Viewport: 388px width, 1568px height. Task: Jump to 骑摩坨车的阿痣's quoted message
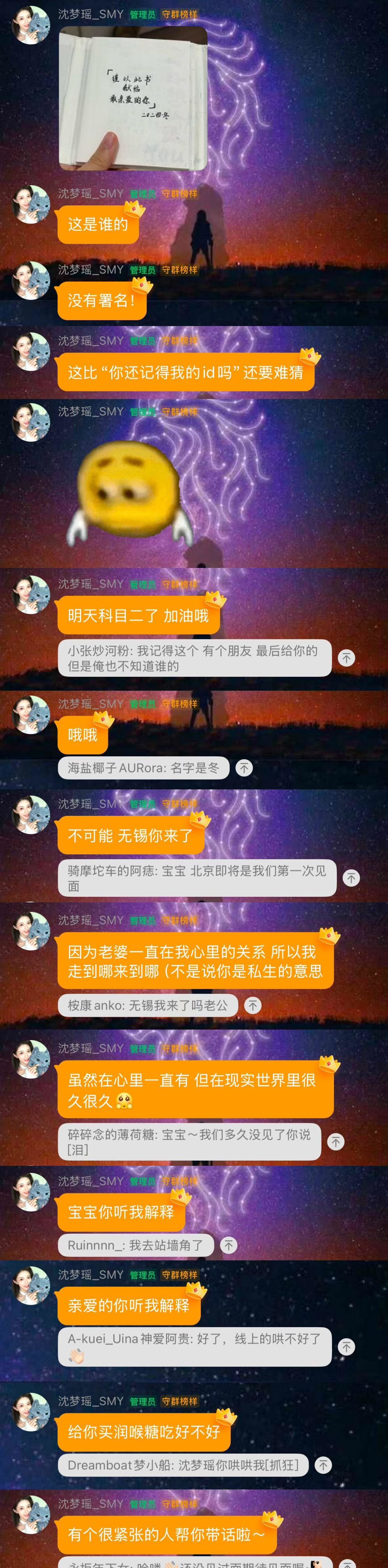point(351,878)
